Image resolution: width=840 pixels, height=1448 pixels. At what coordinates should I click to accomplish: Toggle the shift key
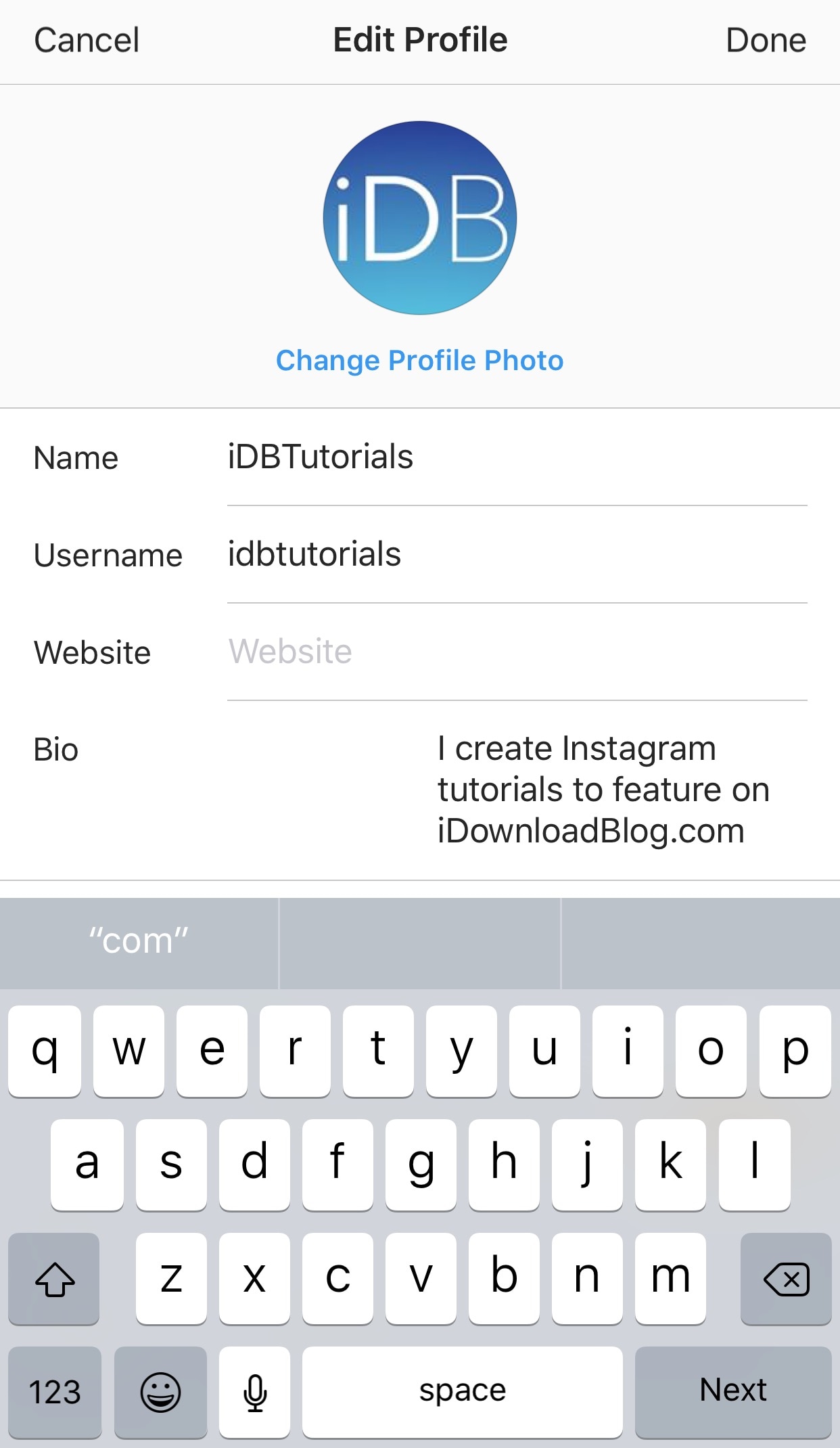(54, 1278)
